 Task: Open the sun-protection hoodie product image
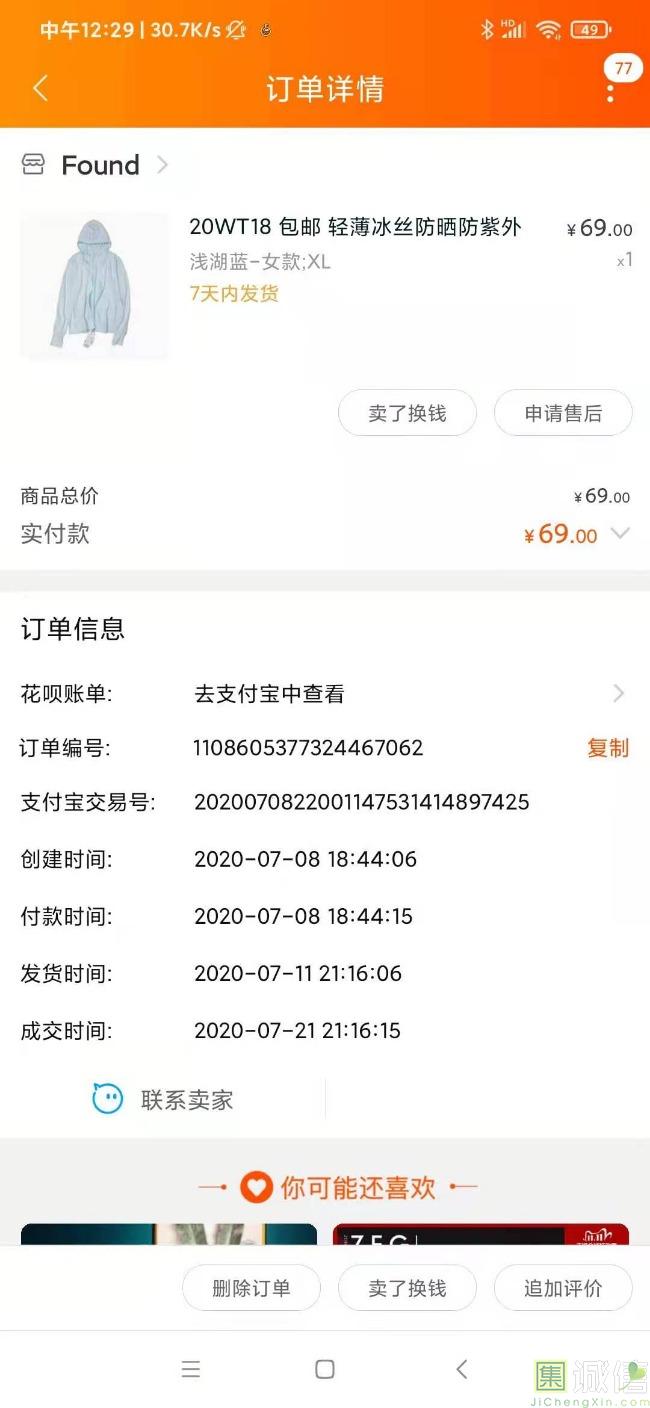pos(95,285)
